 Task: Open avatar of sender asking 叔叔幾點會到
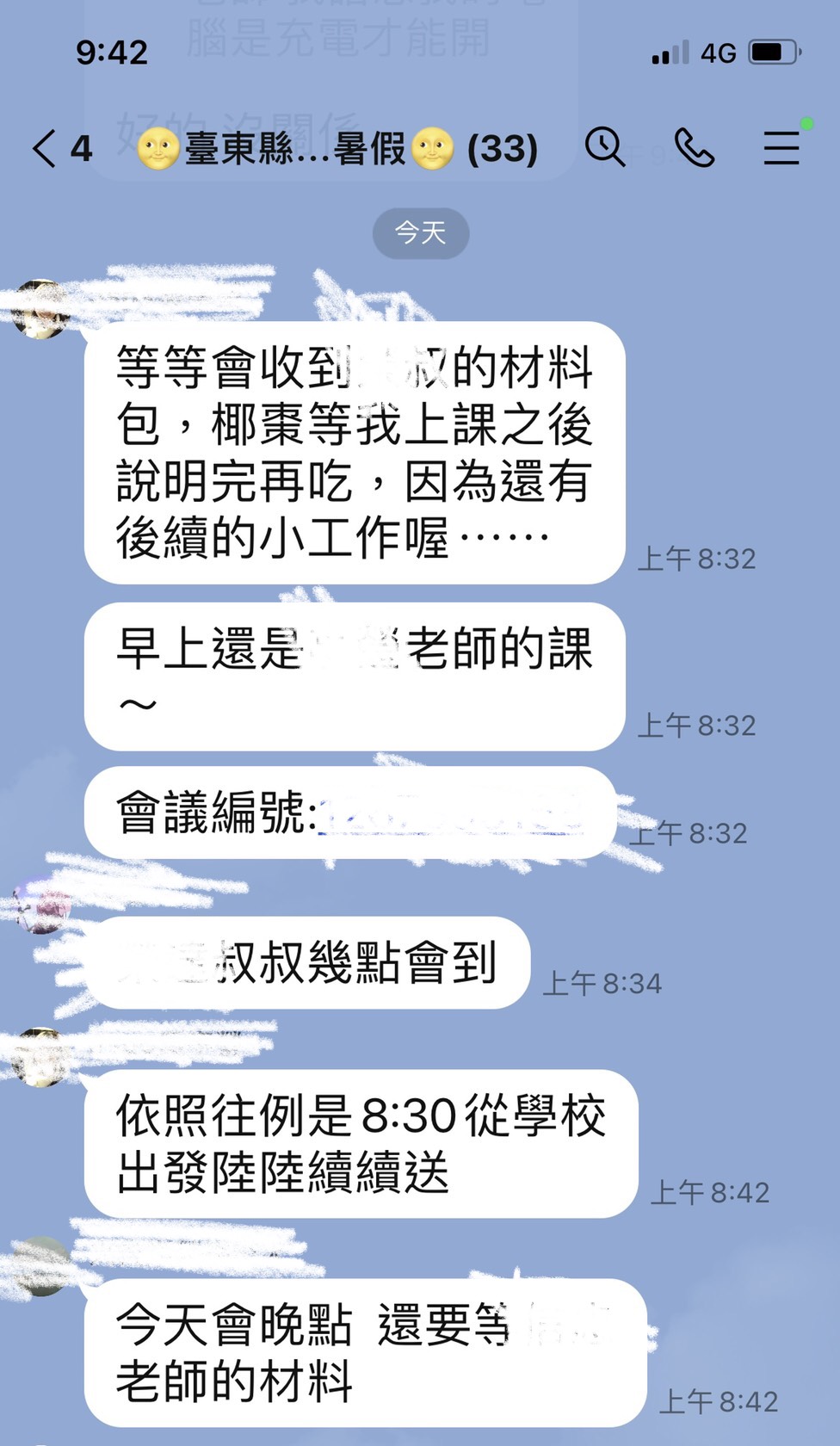click(x=40, y=904)
